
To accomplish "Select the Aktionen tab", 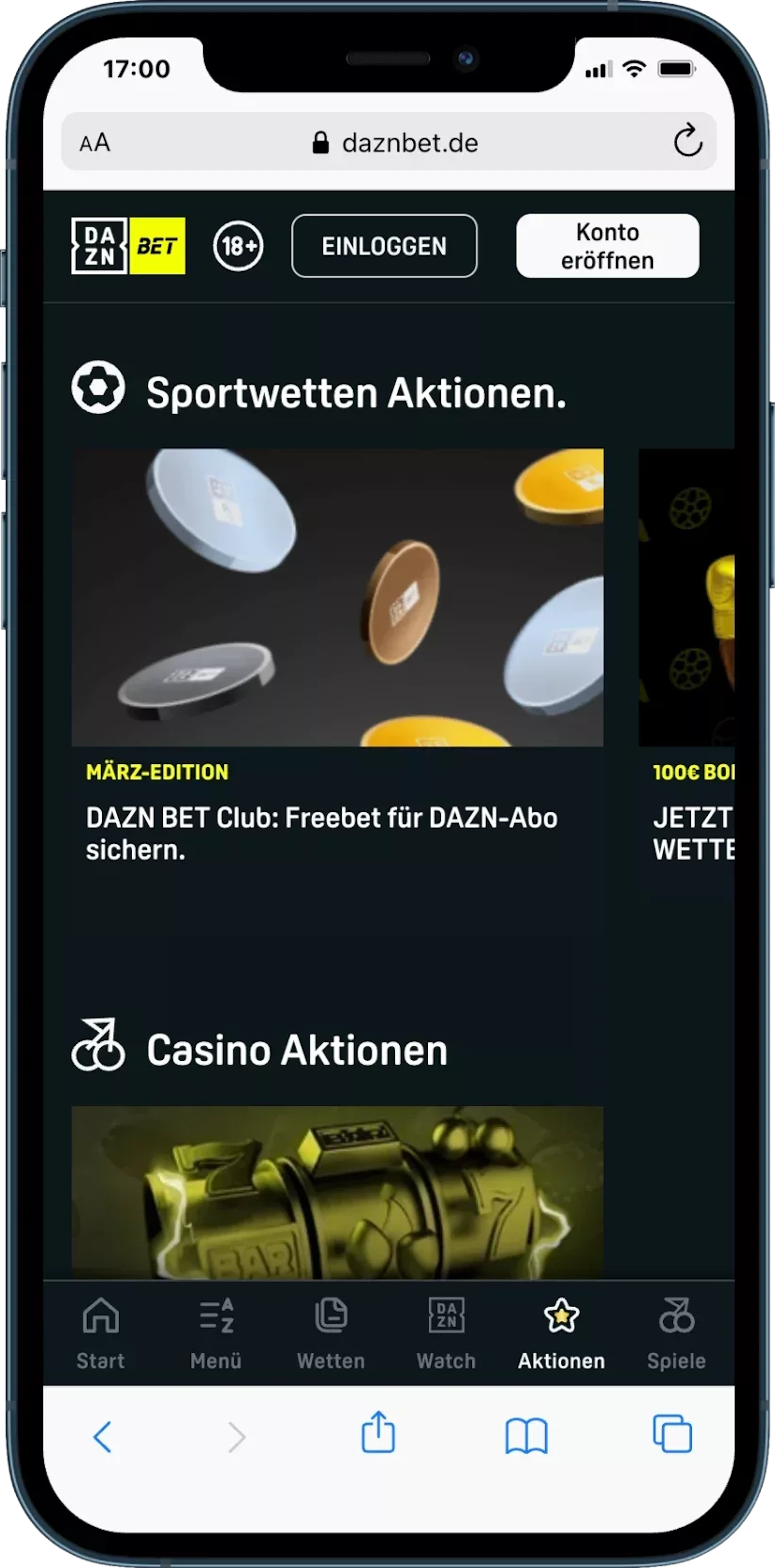I will click(561, 1333).
